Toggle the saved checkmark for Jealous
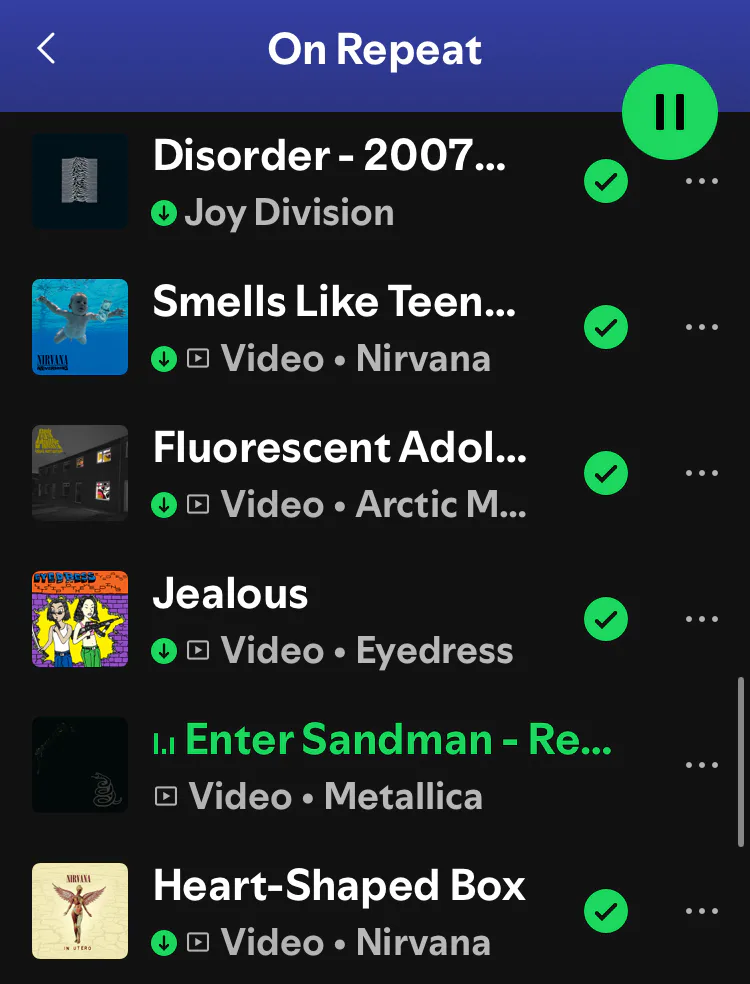The image size is (750, 984). tap(605, 619)
